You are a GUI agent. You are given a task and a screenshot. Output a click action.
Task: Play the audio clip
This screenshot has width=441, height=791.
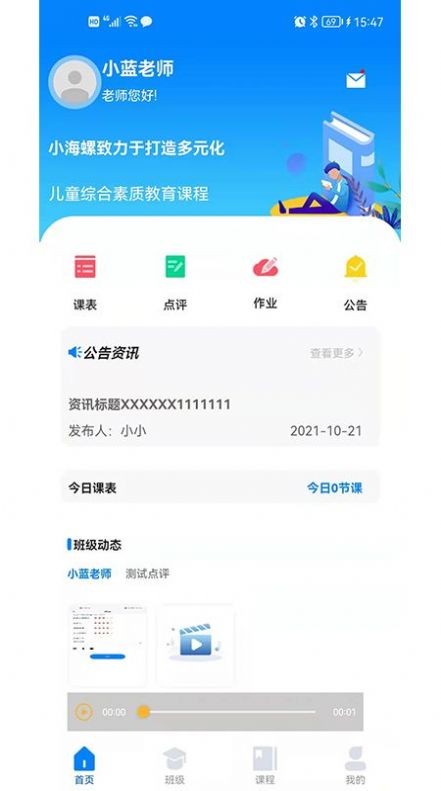click(84, 712)
